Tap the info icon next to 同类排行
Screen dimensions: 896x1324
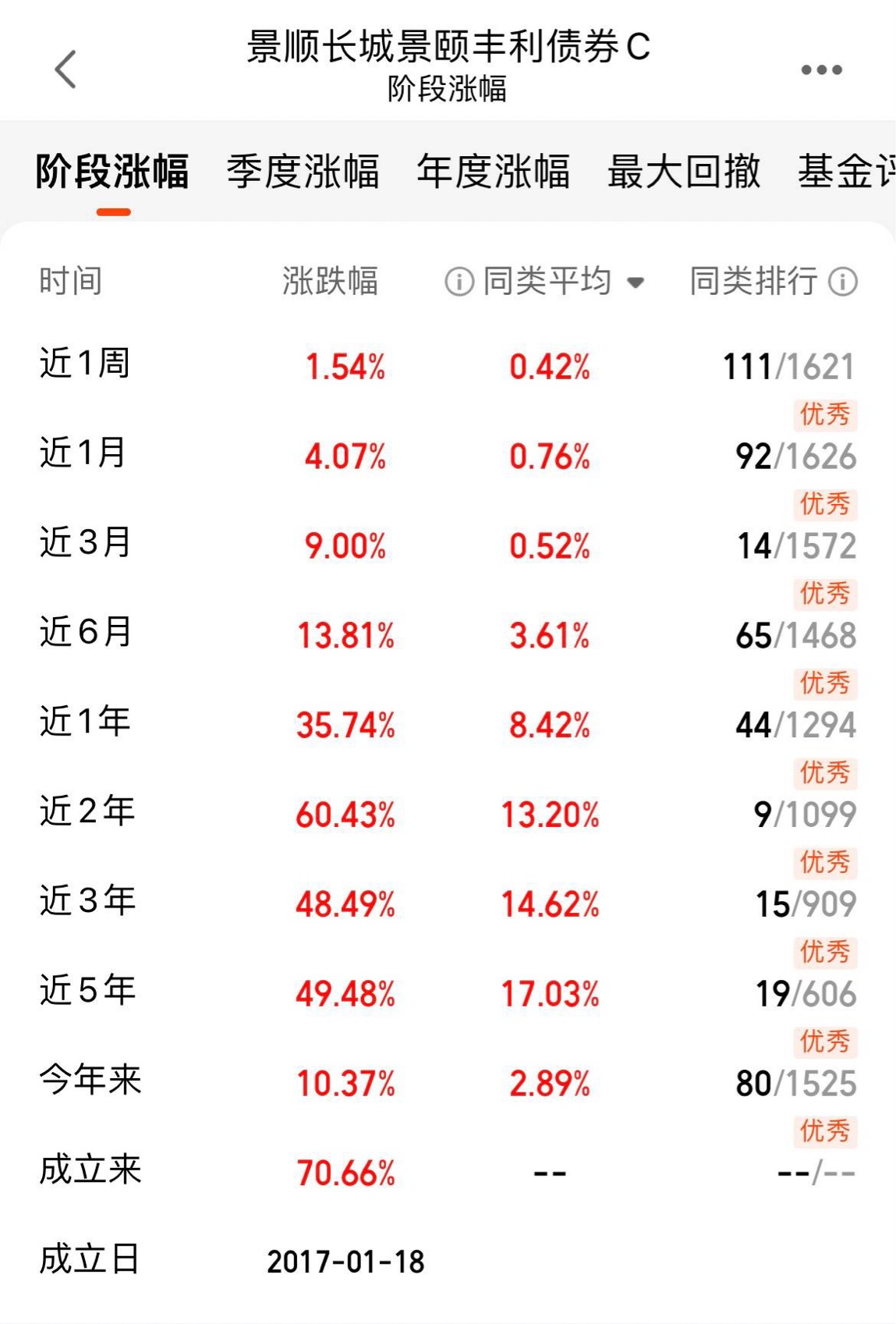tap(843, 282)
